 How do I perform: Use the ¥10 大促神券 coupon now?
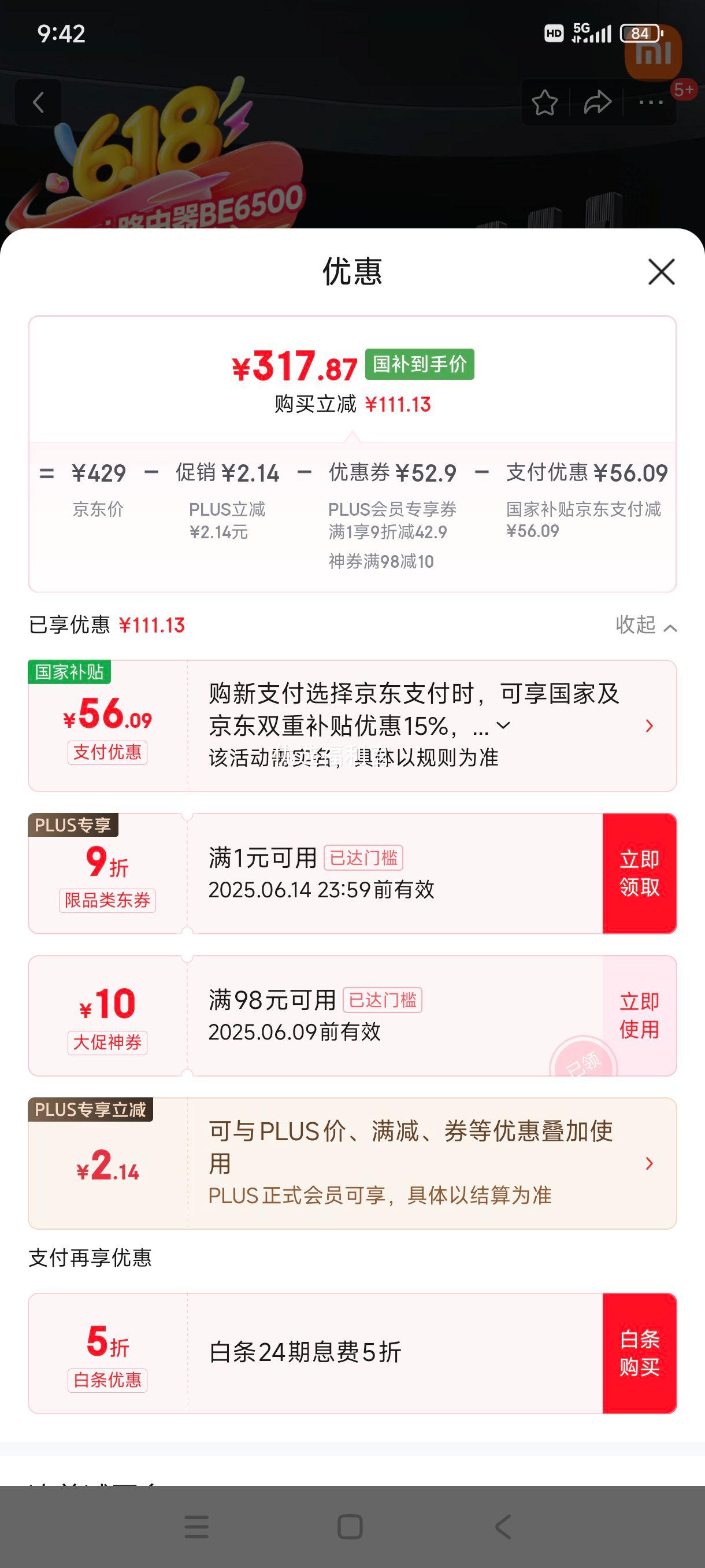(x=639, y=1015)
